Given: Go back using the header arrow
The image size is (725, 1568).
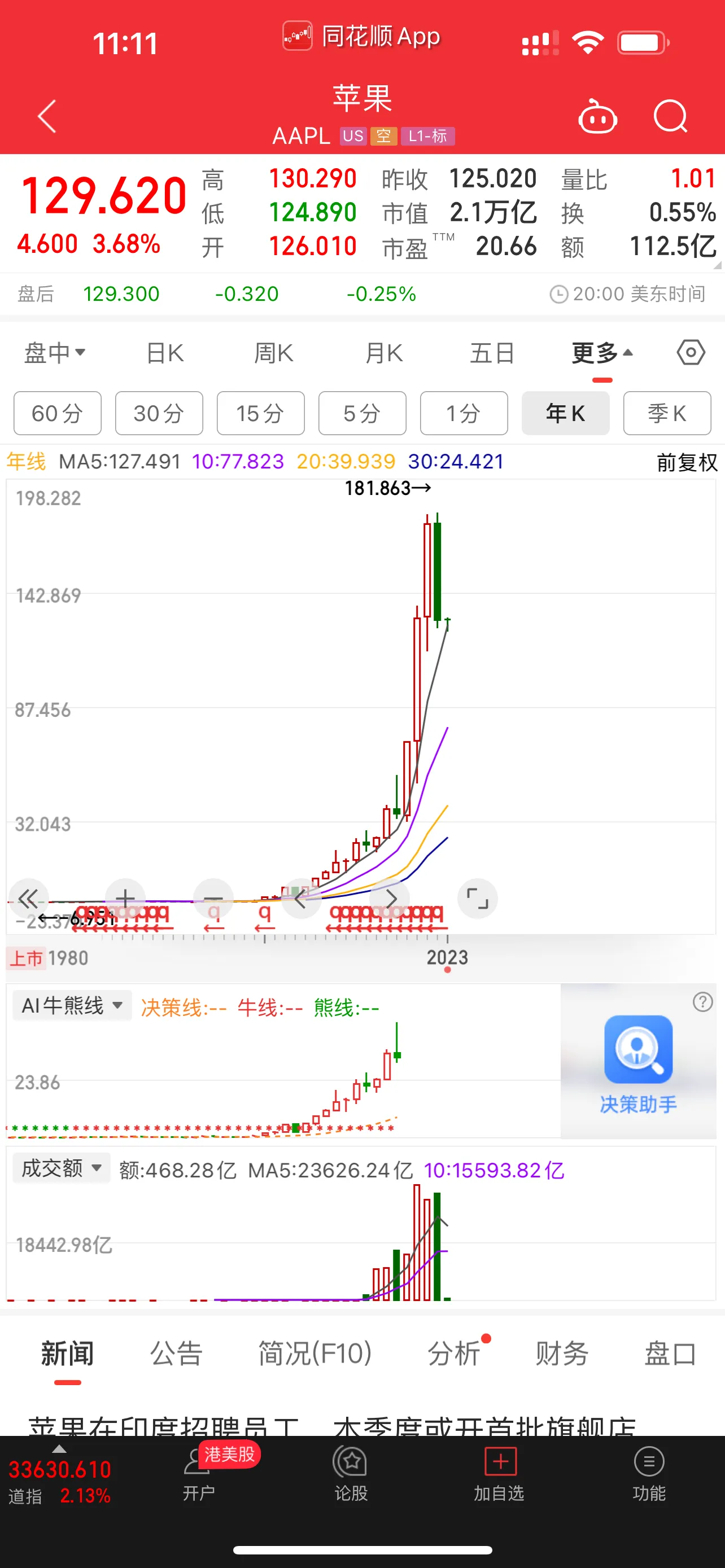Looking at the screenshot, I should [47, 116].
